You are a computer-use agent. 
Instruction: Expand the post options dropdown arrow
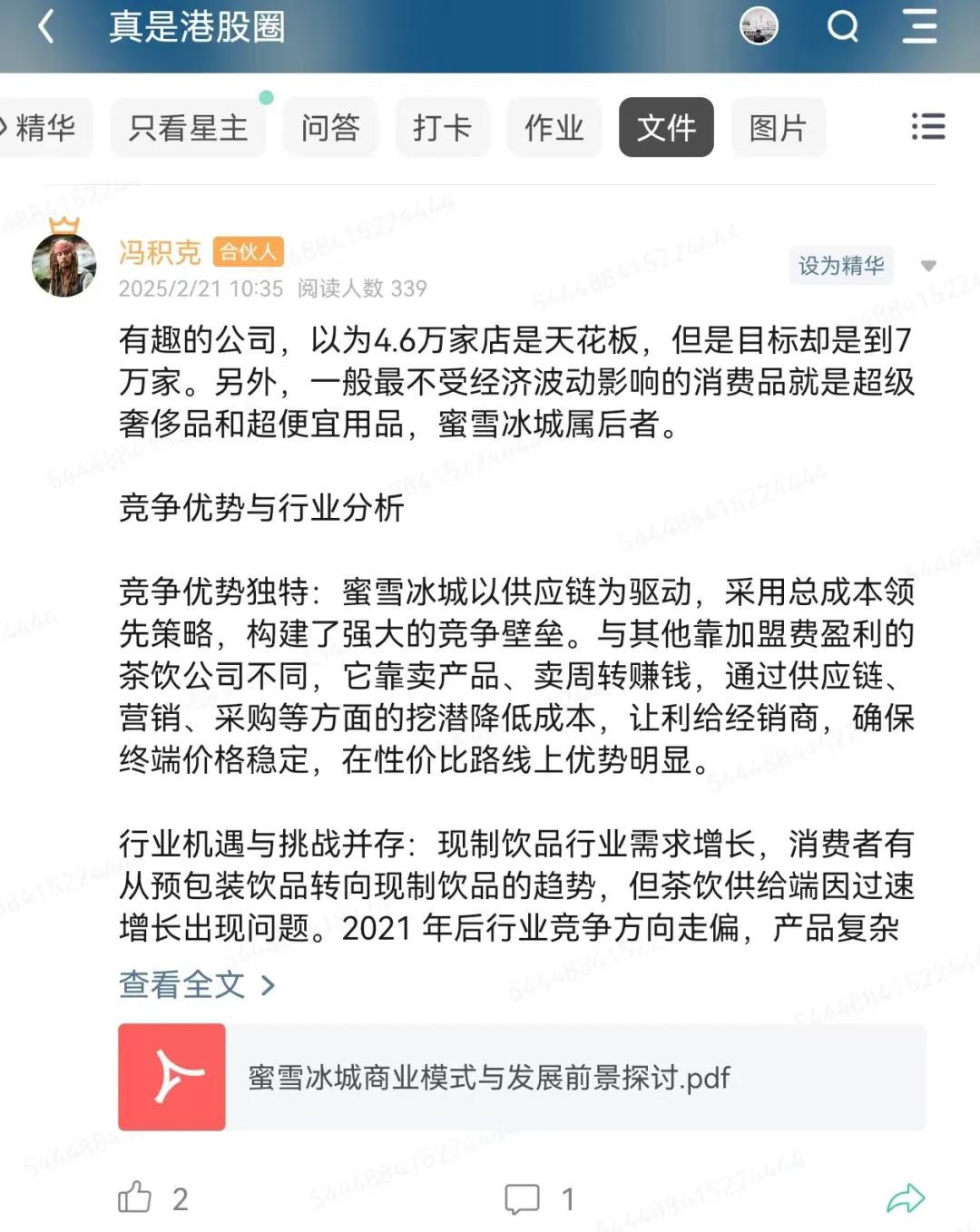927,266
